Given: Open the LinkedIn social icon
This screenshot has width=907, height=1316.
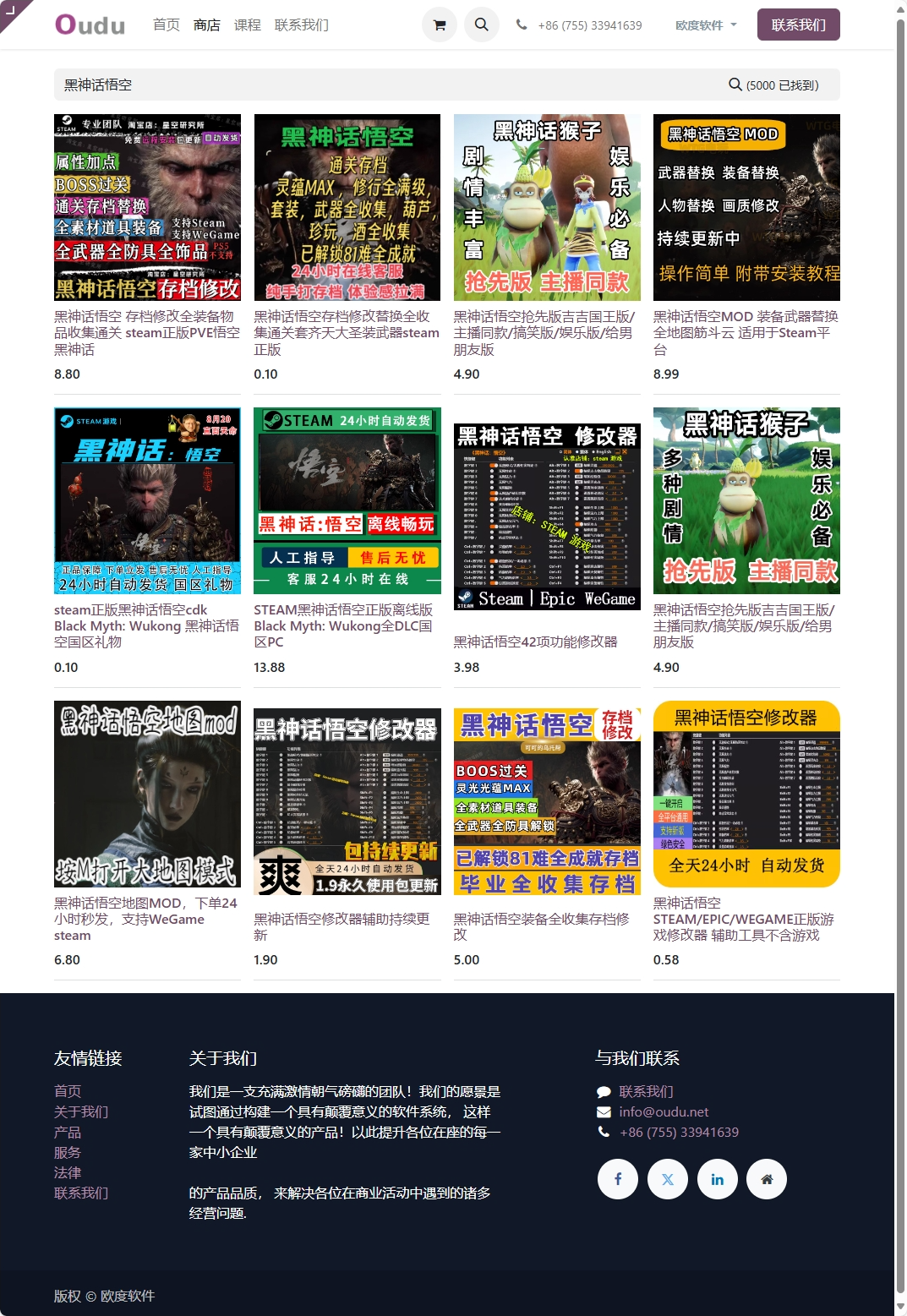Looking at the screenshot, I should 717,1179.
